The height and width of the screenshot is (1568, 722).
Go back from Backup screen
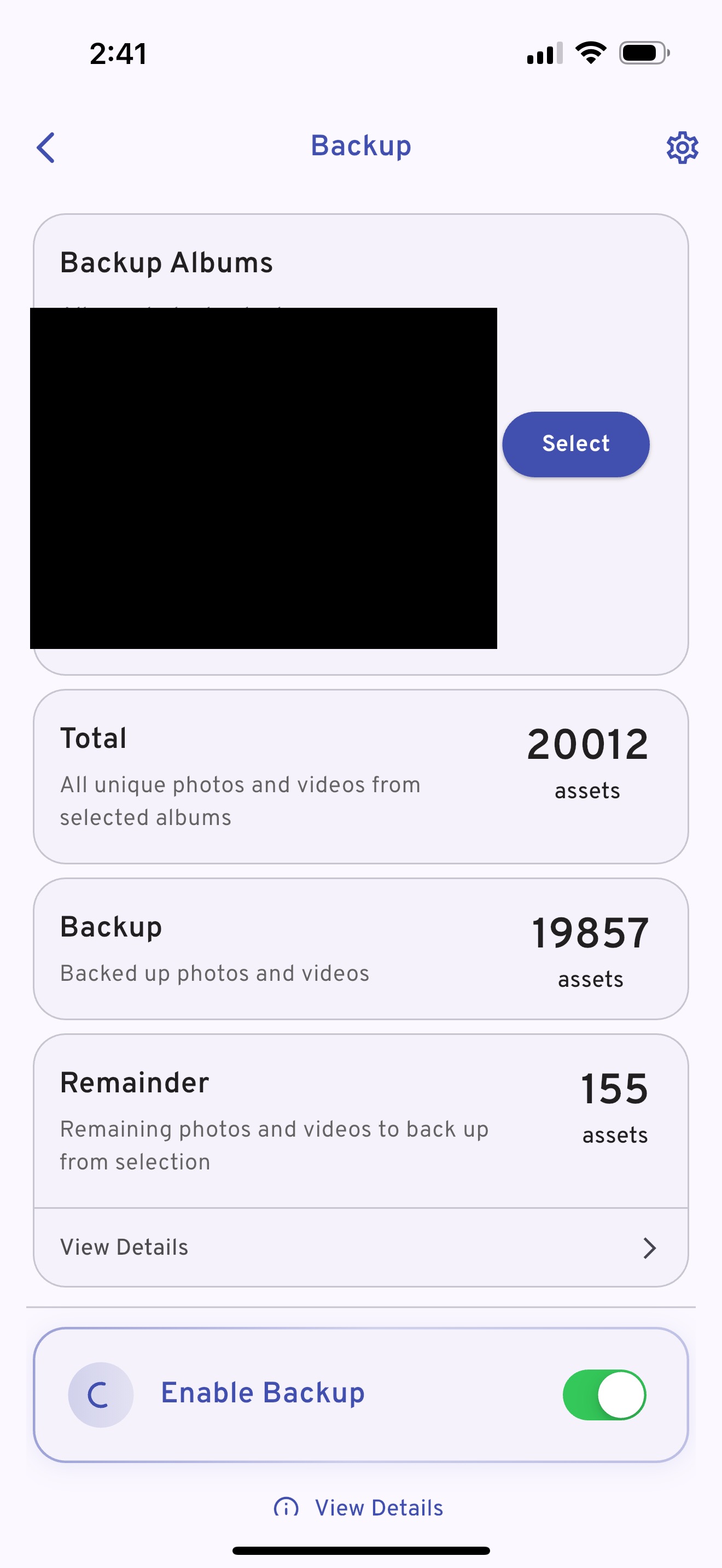pyautogui.click(x=46, y=147)
